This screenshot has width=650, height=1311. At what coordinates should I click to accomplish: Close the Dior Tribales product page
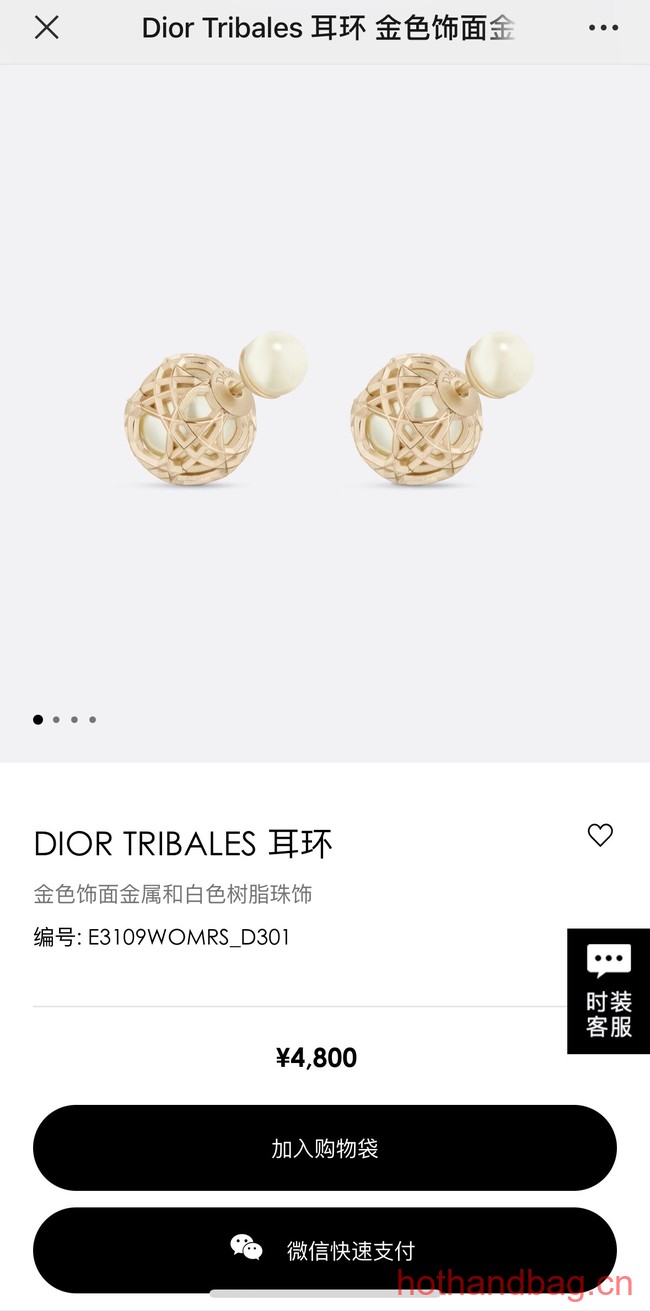pyautogui.click(x=46, y=28)
